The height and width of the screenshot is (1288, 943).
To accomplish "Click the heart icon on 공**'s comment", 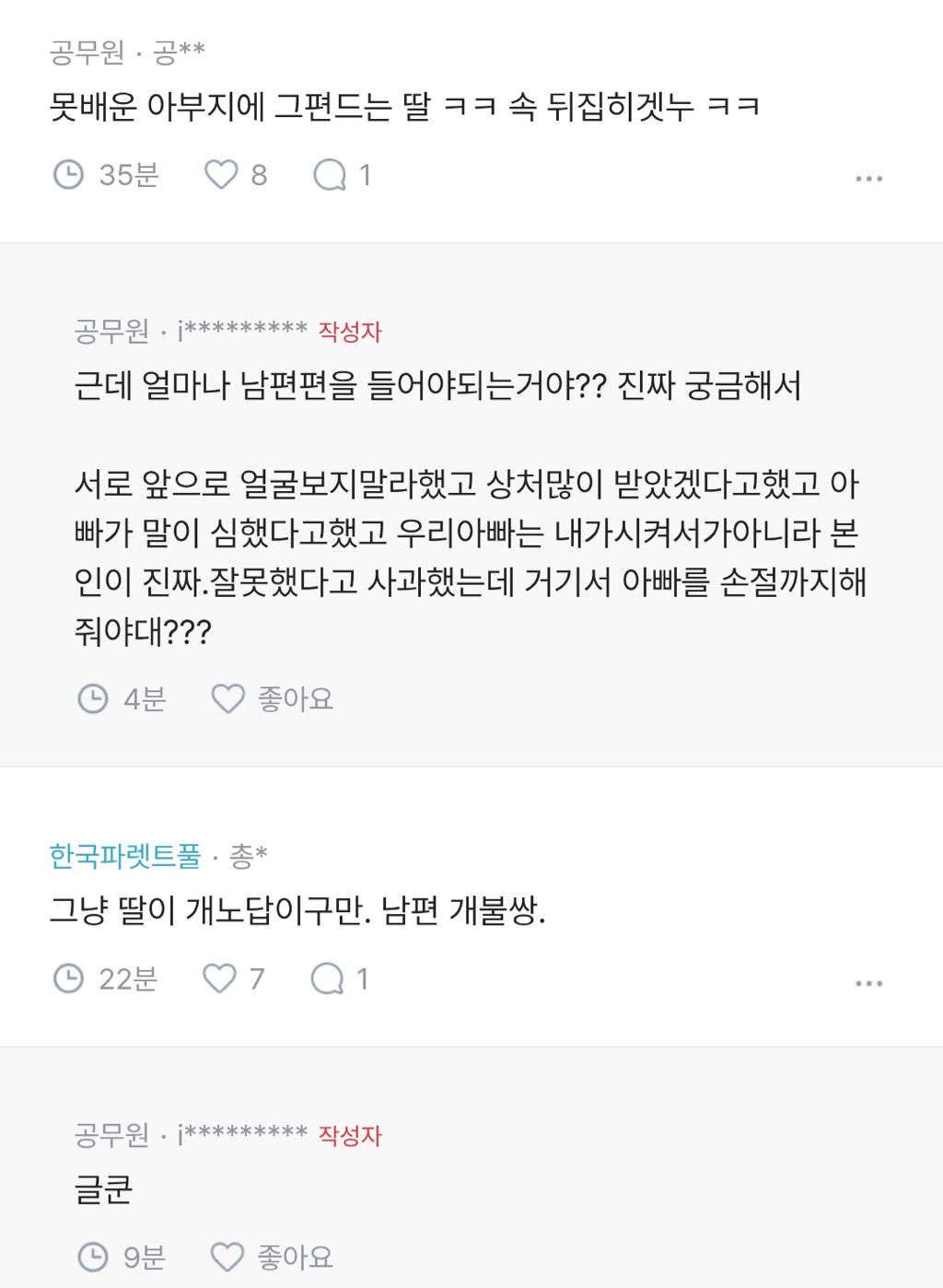I will tap(222, 173).
